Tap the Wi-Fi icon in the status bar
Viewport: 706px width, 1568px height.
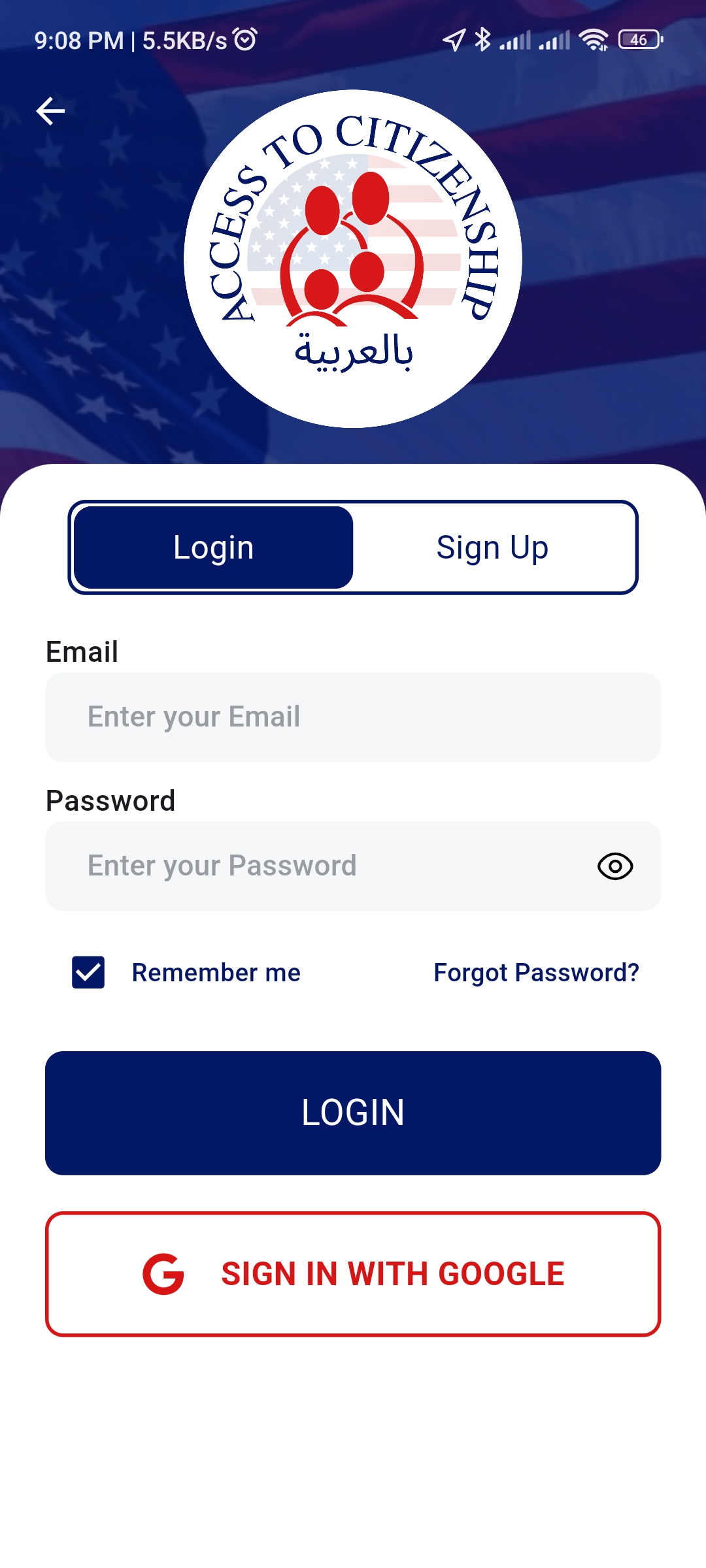tap(594, 41)
